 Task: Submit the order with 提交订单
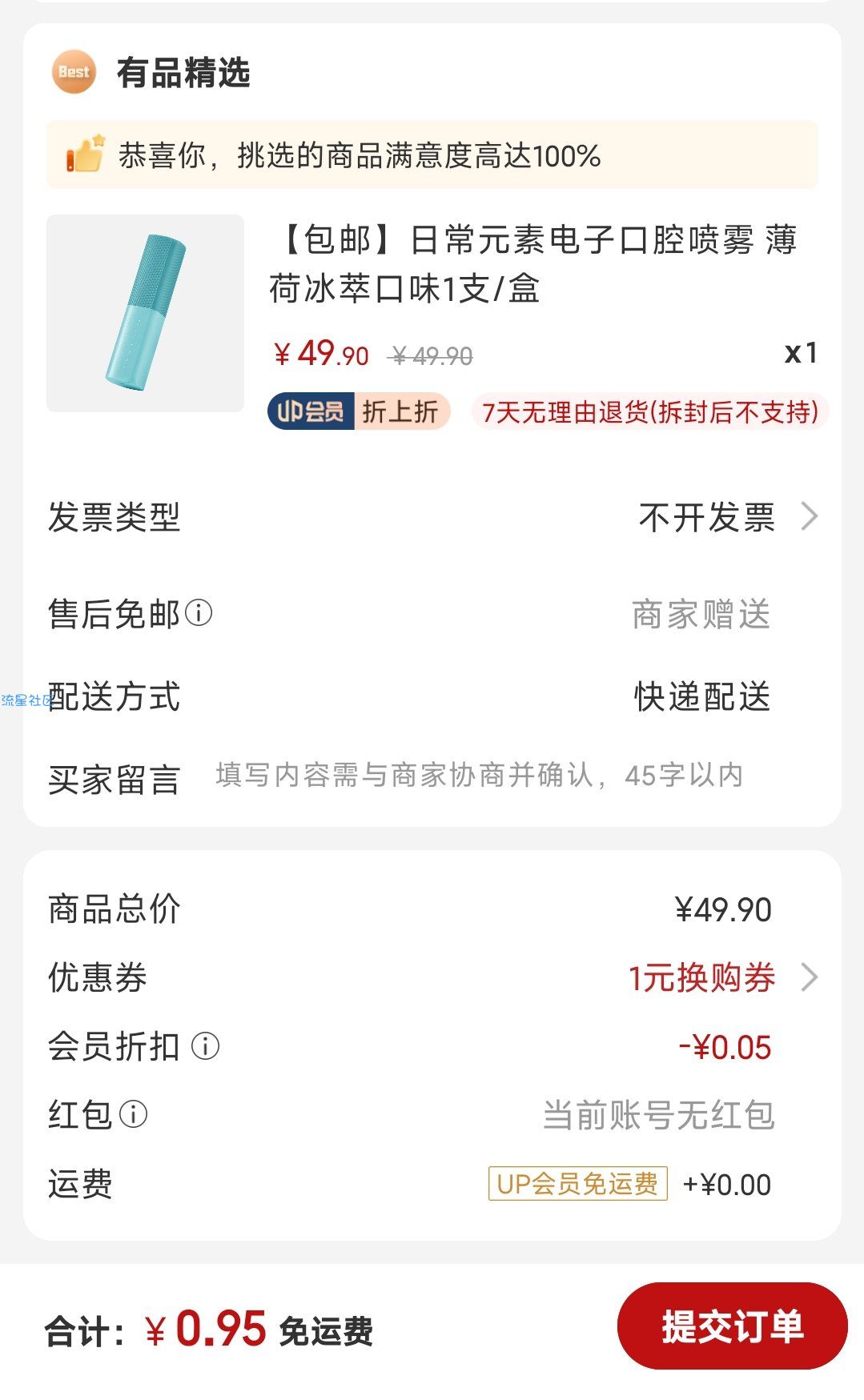point(732,1326)
